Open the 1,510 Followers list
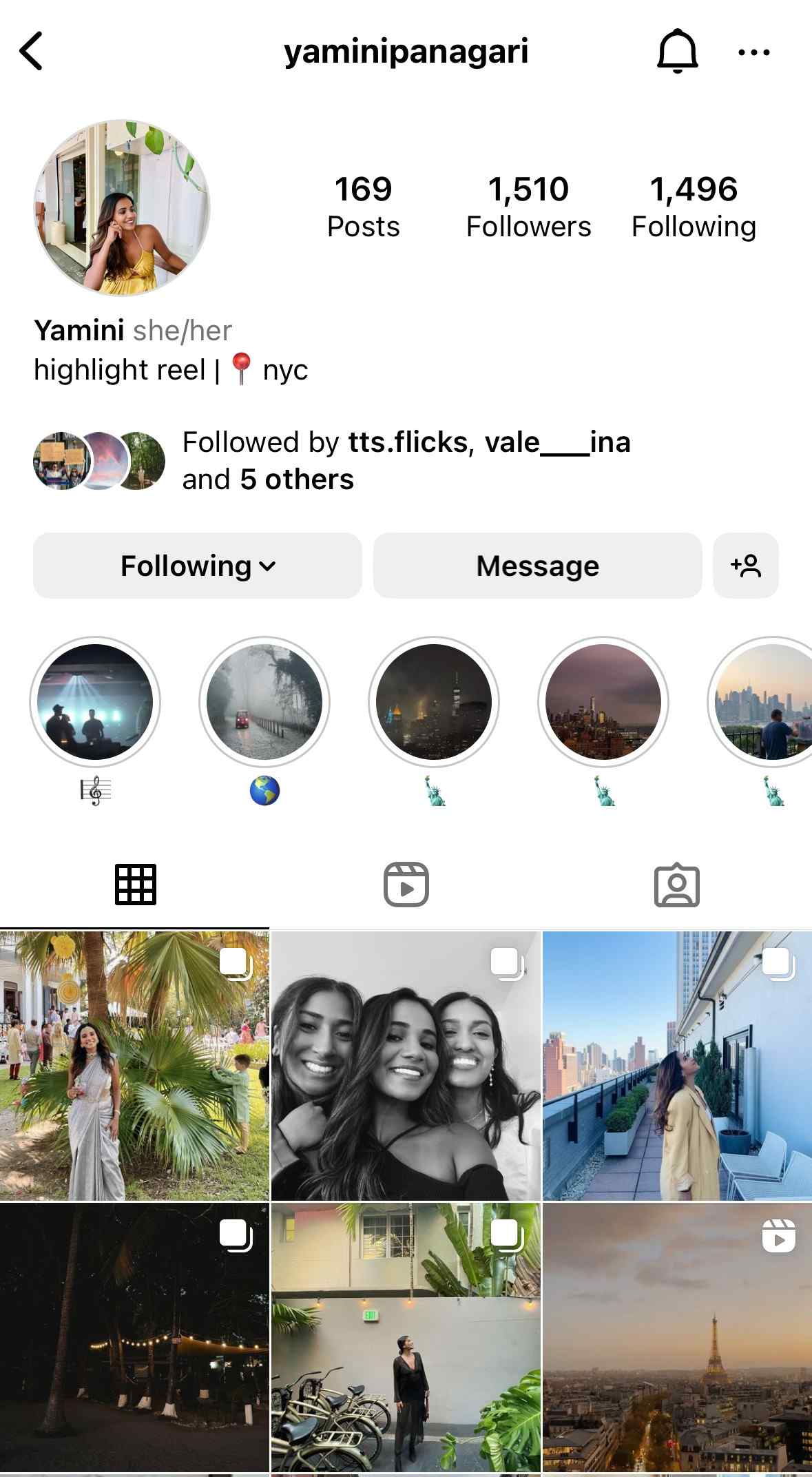This screenshot has width=812, height=1477. coord(528,207)
